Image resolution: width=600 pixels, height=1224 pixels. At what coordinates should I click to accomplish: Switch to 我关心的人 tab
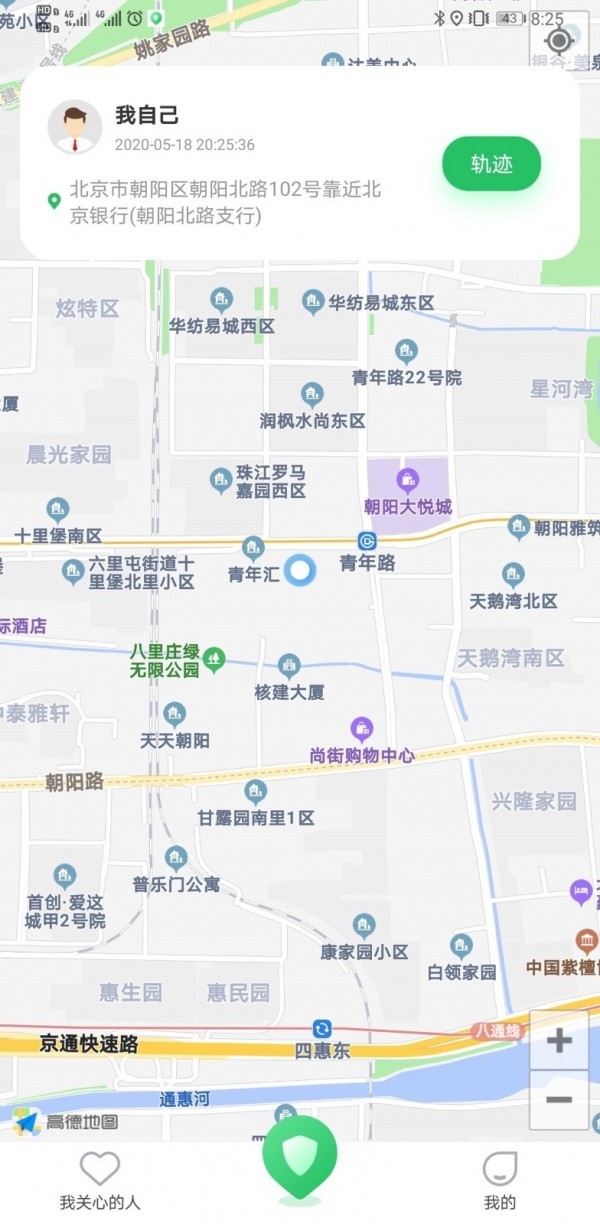click(100, 1180)
